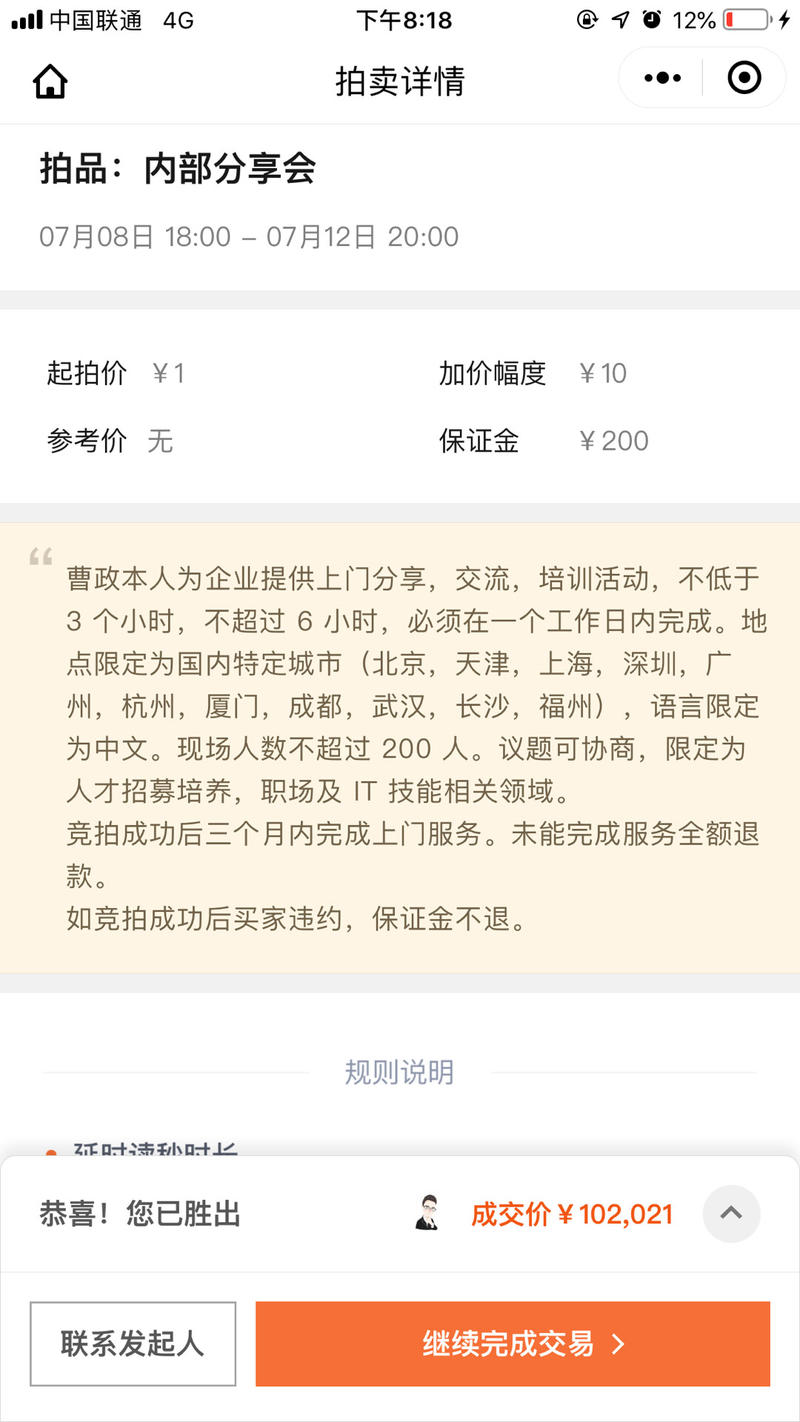
Task: Tap 联系发起人 to contact the organizer
Action: pyautogui.click(x=132, y=1344)
